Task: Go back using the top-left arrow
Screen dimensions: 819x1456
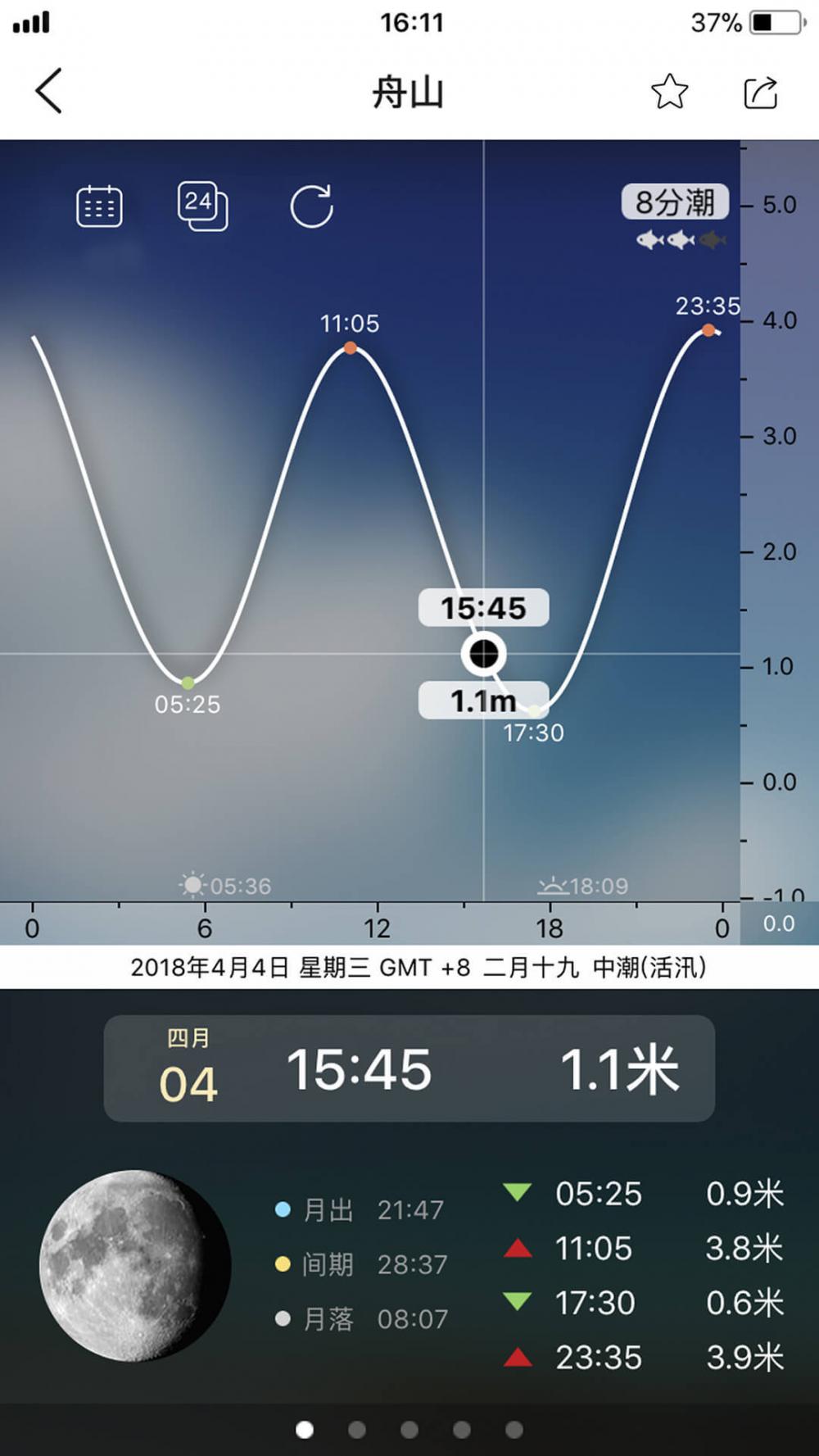Action: (x=48, y=90)
